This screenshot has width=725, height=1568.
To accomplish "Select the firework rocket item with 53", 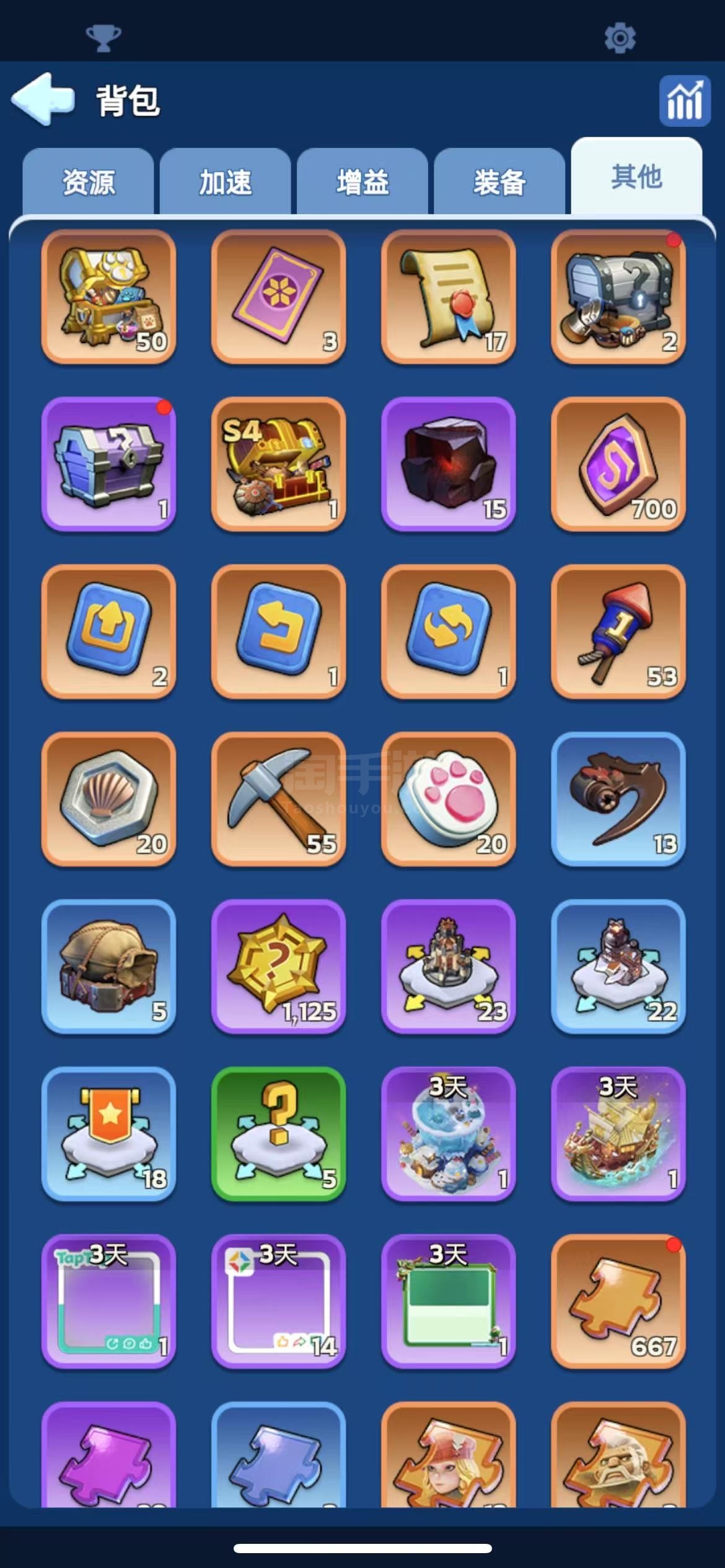I will point(618,631).
